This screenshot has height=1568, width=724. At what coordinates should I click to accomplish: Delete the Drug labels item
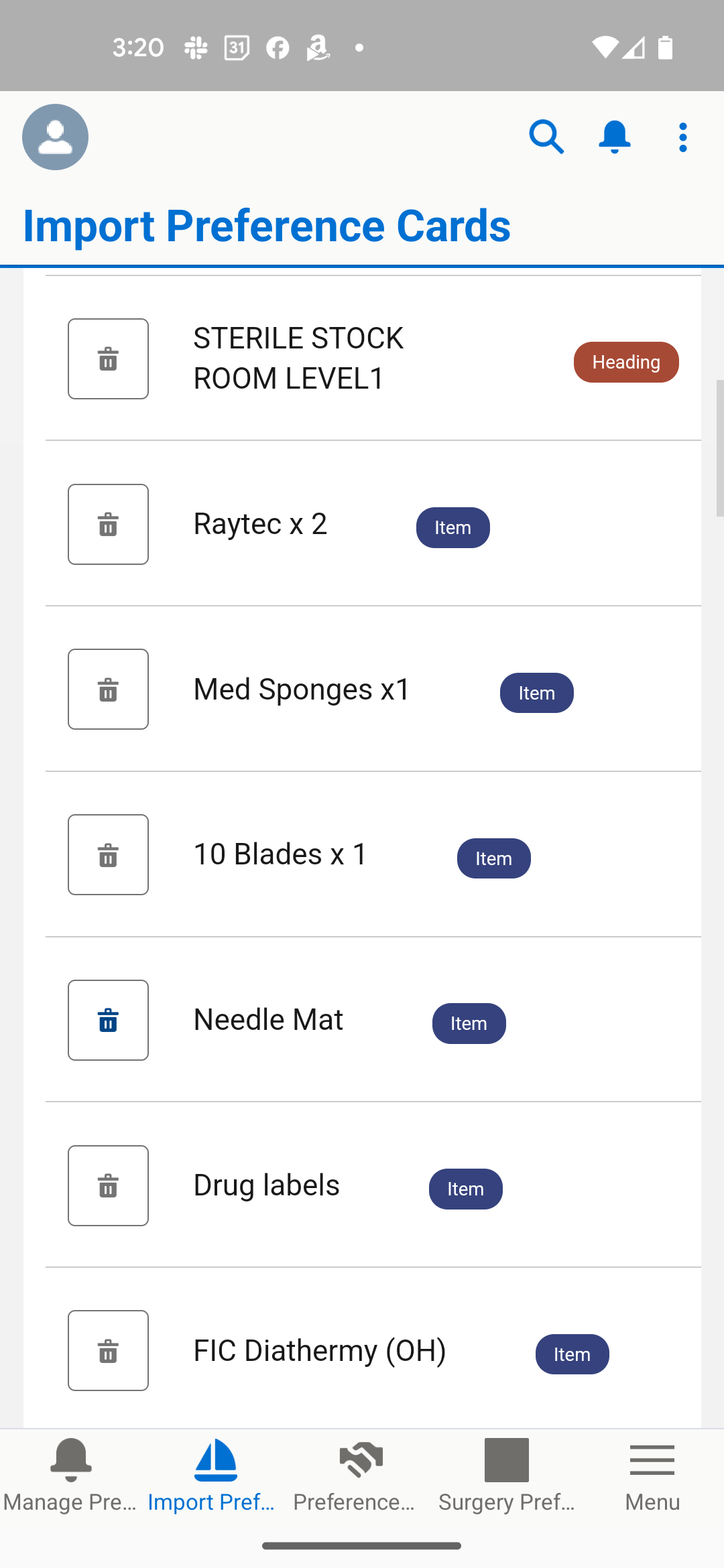pyautogui.click(x=107, y=1185)
